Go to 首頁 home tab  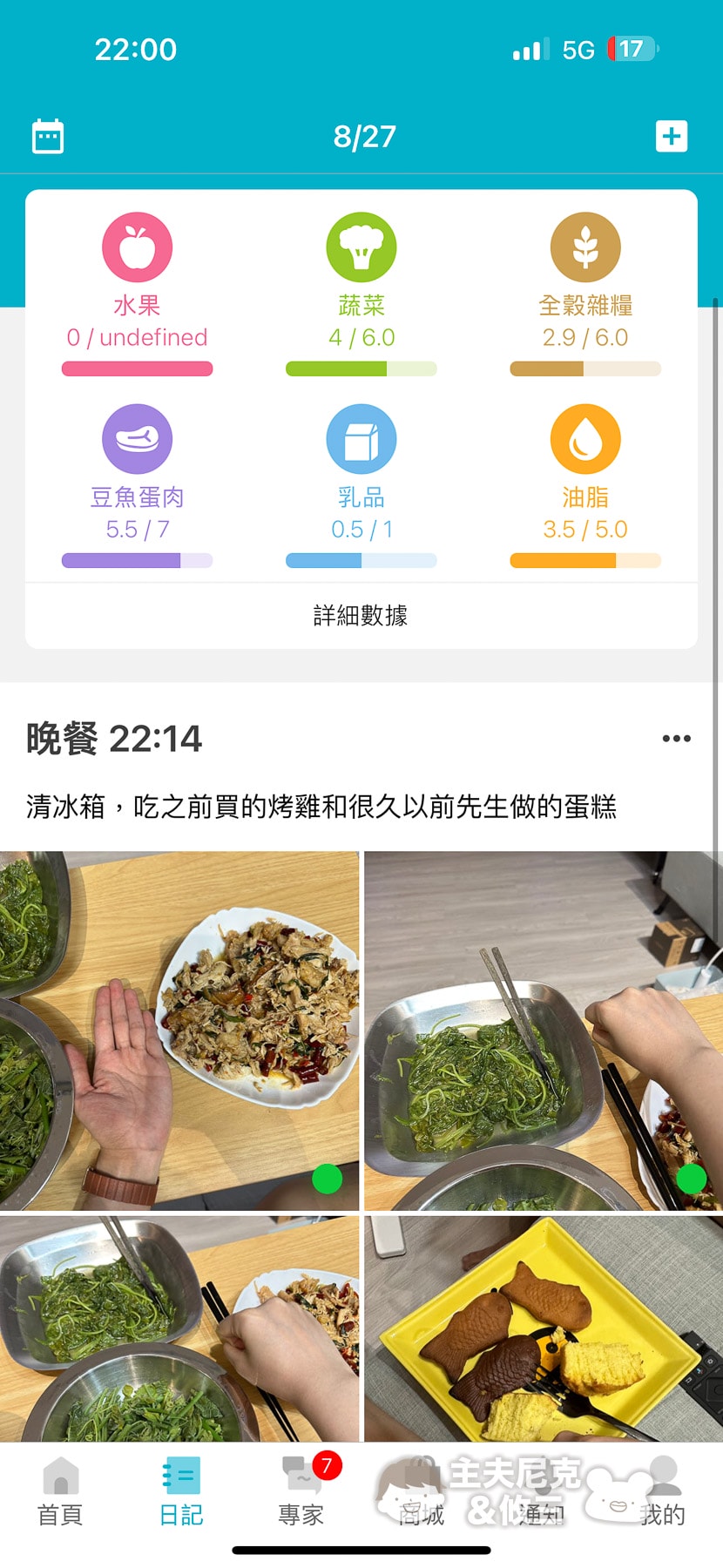pos(60,1491)
